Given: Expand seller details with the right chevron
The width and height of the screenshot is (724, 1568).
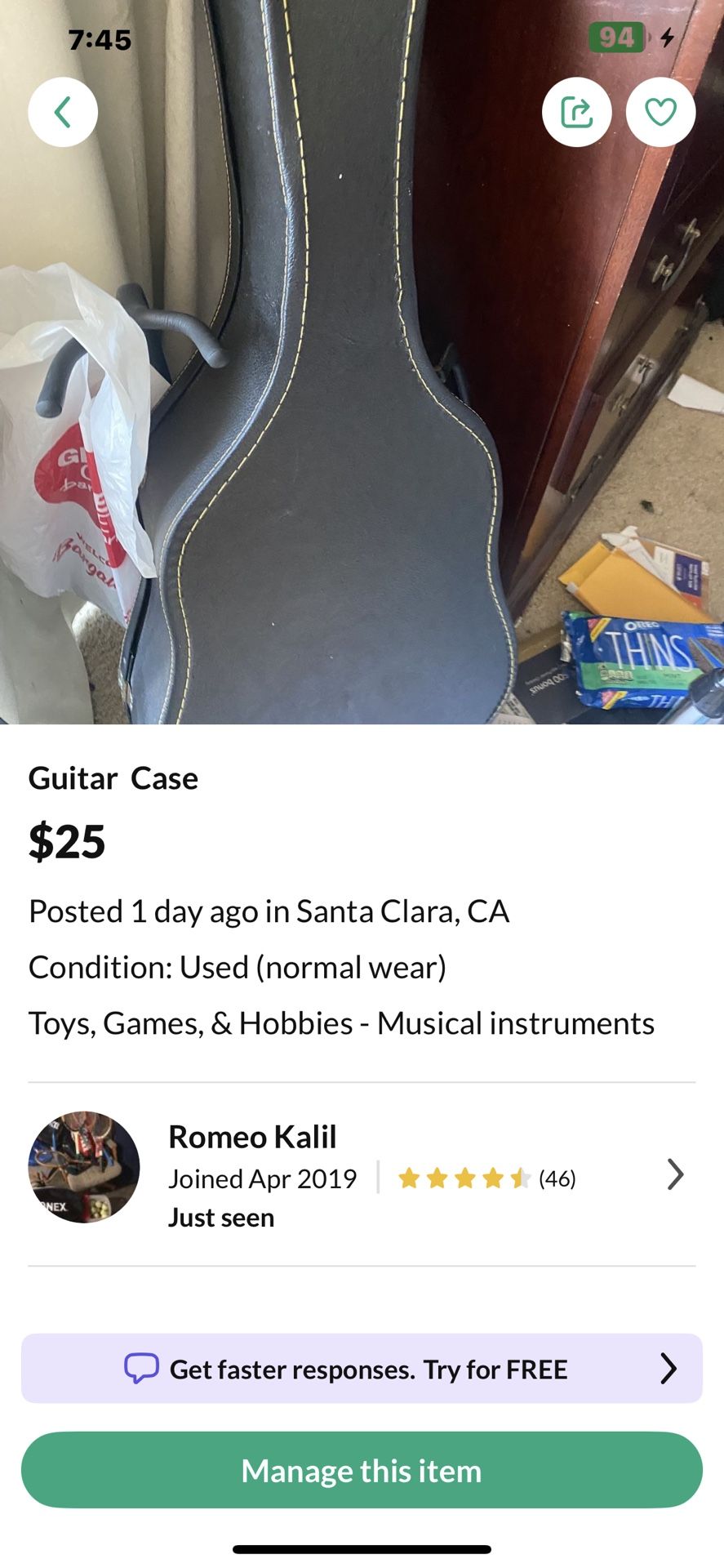Looking at the screenshot, I should coord(676,1174).
